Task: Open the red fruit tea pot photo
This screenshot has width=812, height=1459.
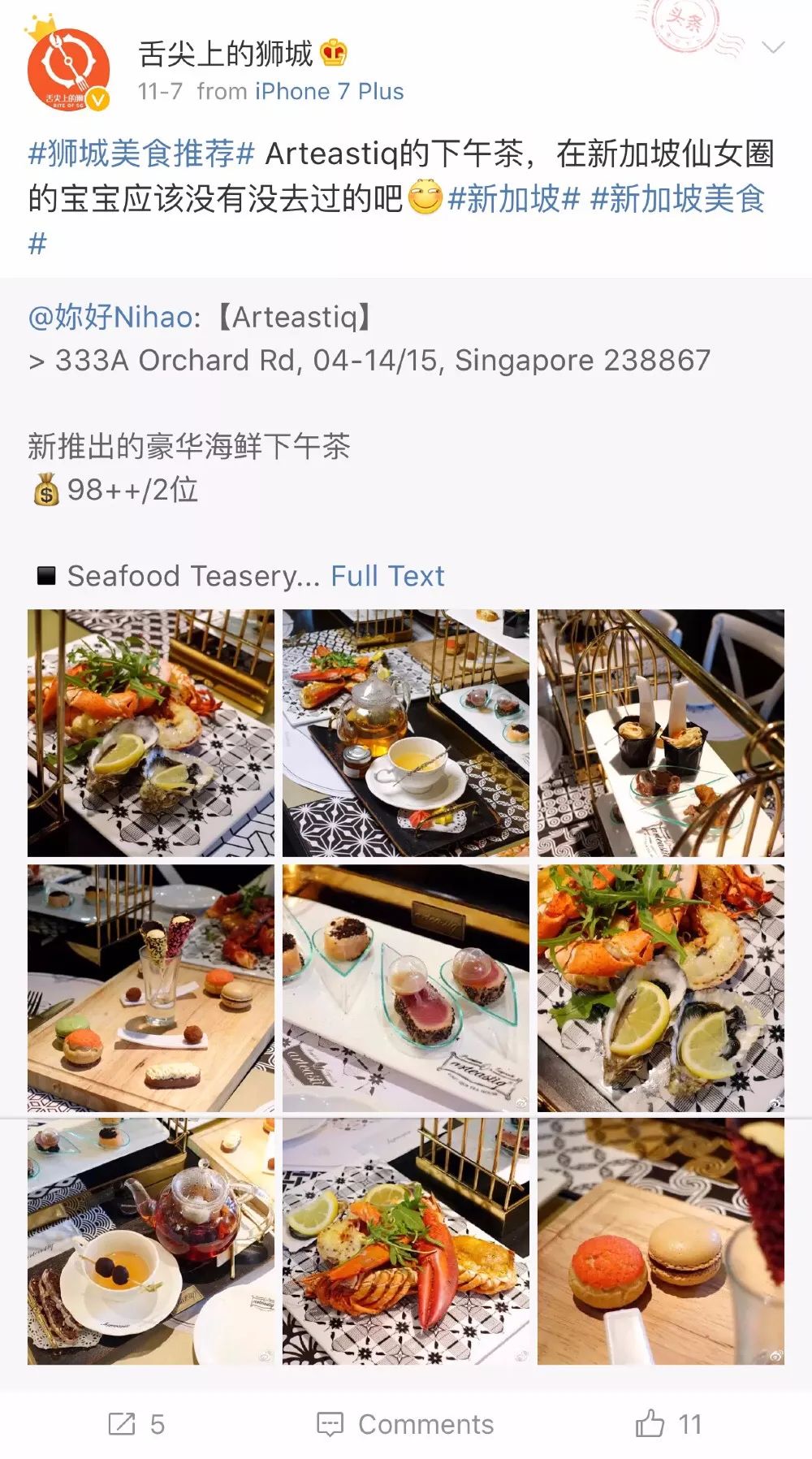Action: click(151, 1241)
